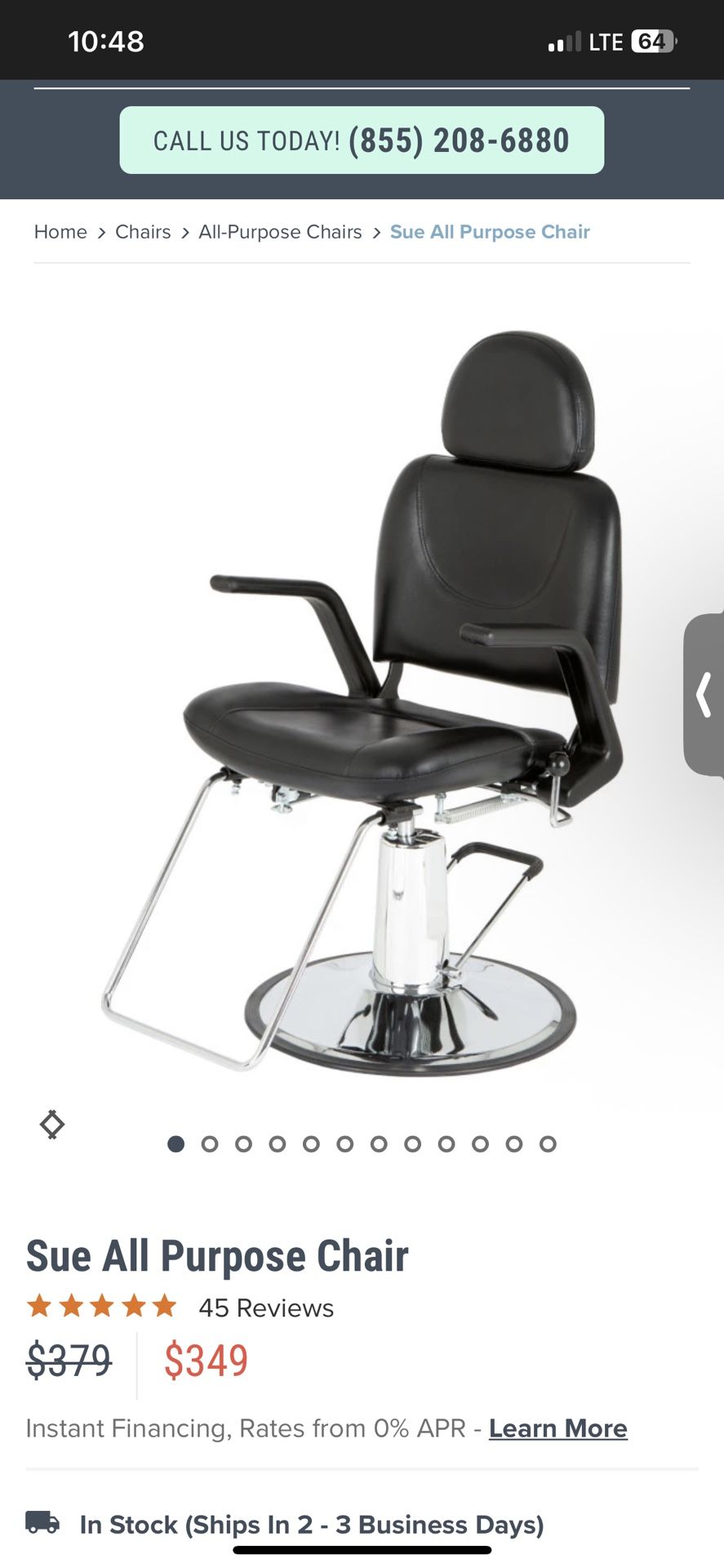The image size is (724, 1568).
Task: Open All-Purpose Chairs category
Action: [280, 232]
